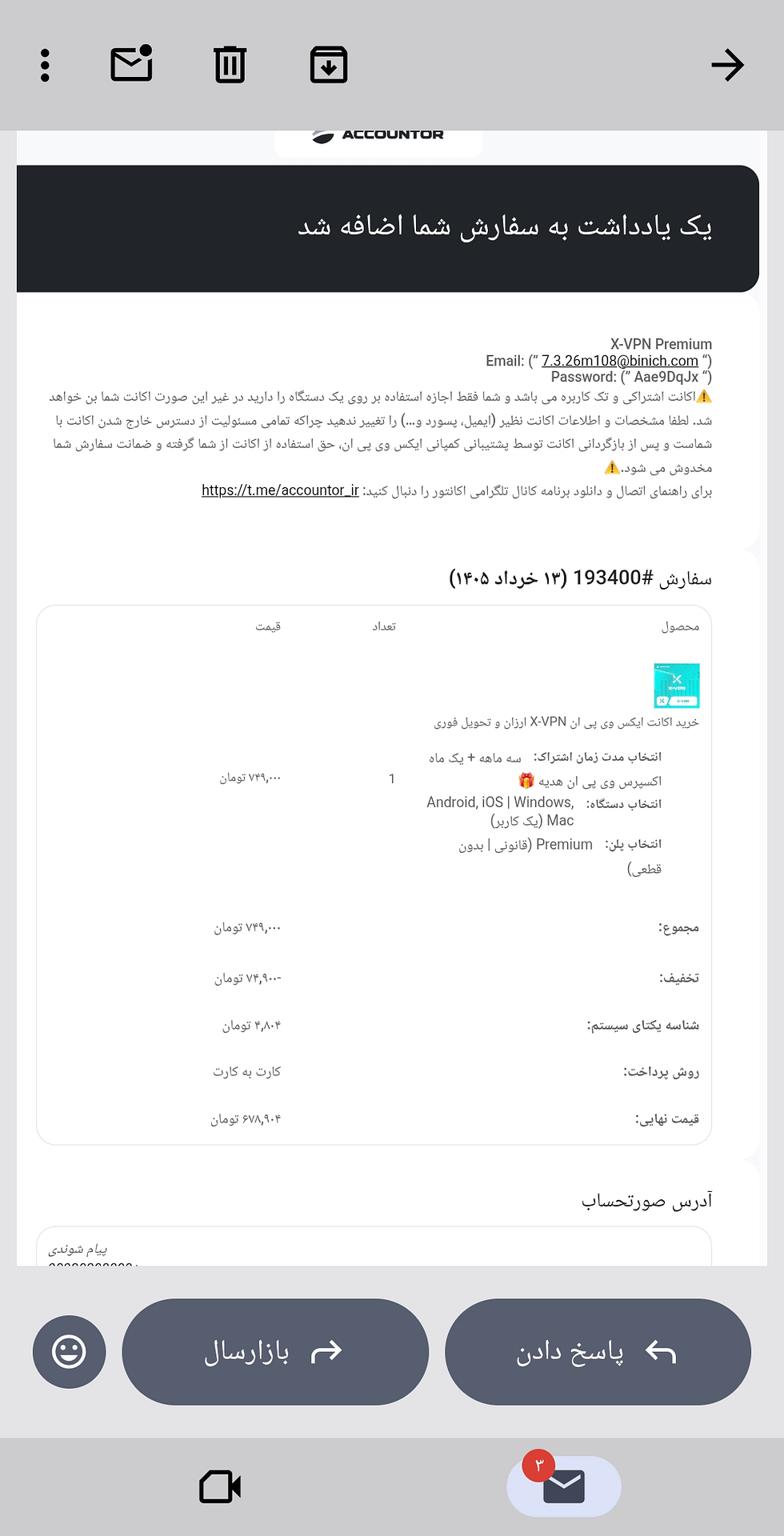Open the t.me/accountor_ir Telegram link
The height and width of the screenshot is (1536, 784).
coord(280,490)
